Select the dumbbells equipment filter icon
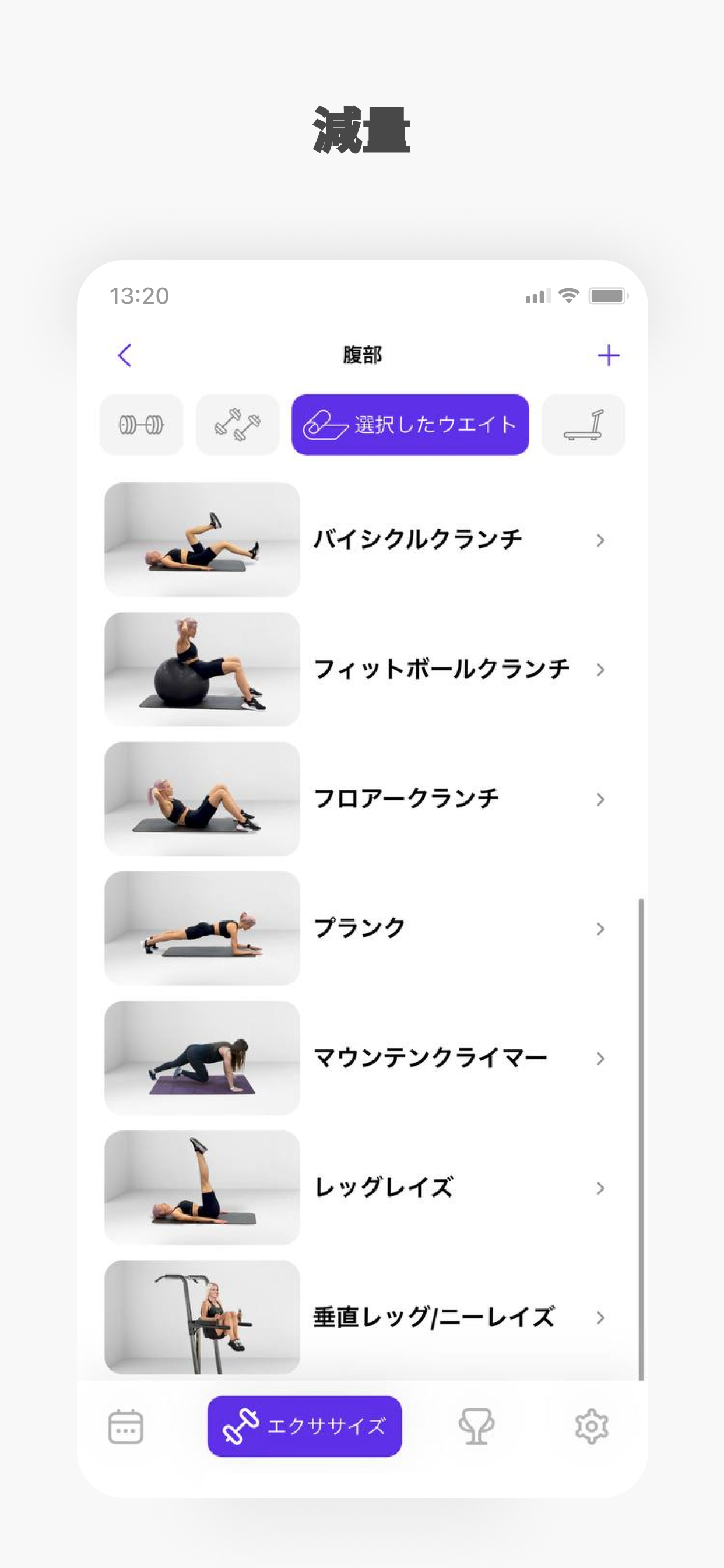The width and height of the screenshot is (724, 1568). (x=237, y=424)
